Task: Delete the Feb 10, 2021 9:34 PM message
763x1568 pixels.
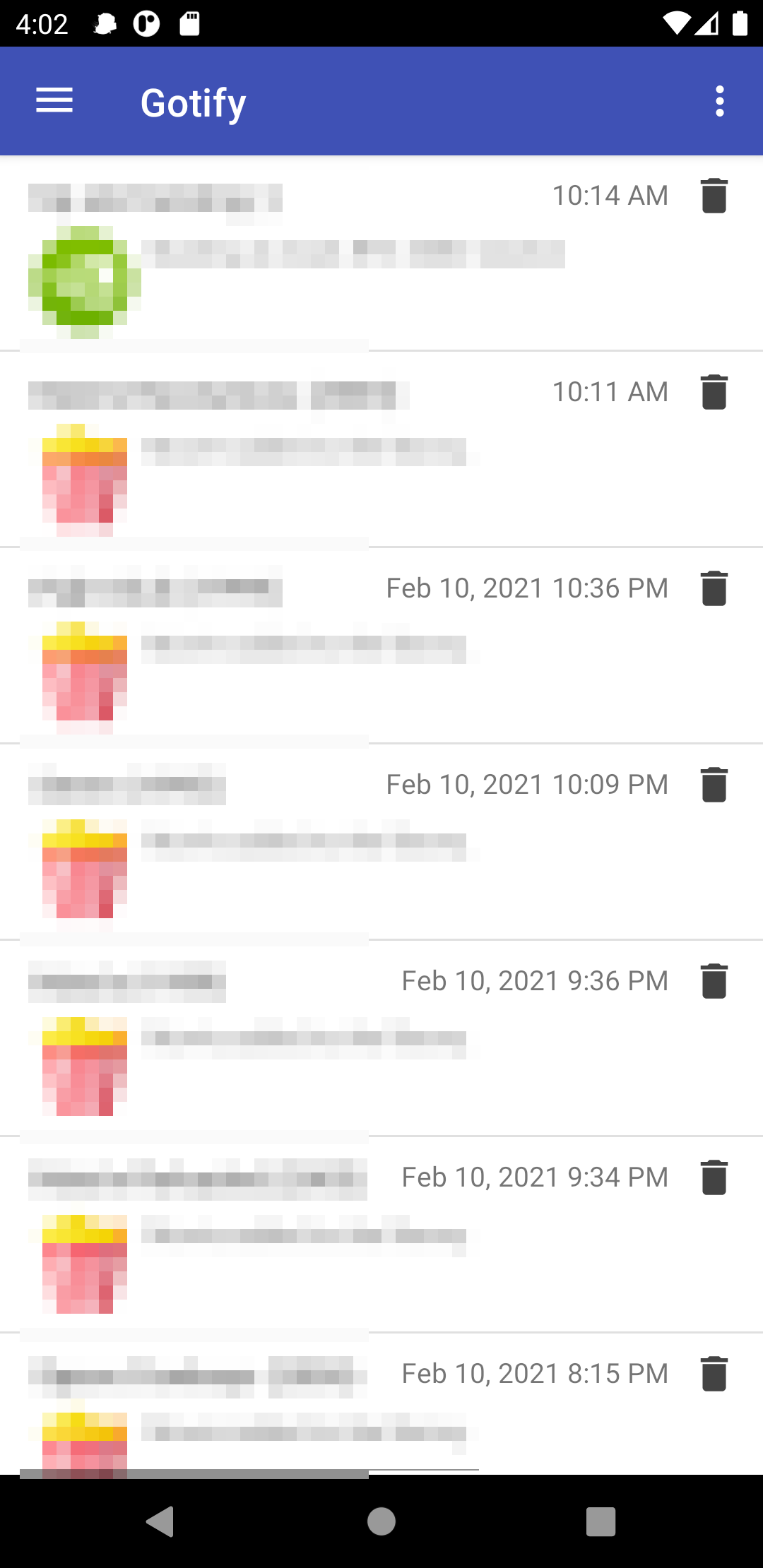Action: click(x=714, y=1177)
